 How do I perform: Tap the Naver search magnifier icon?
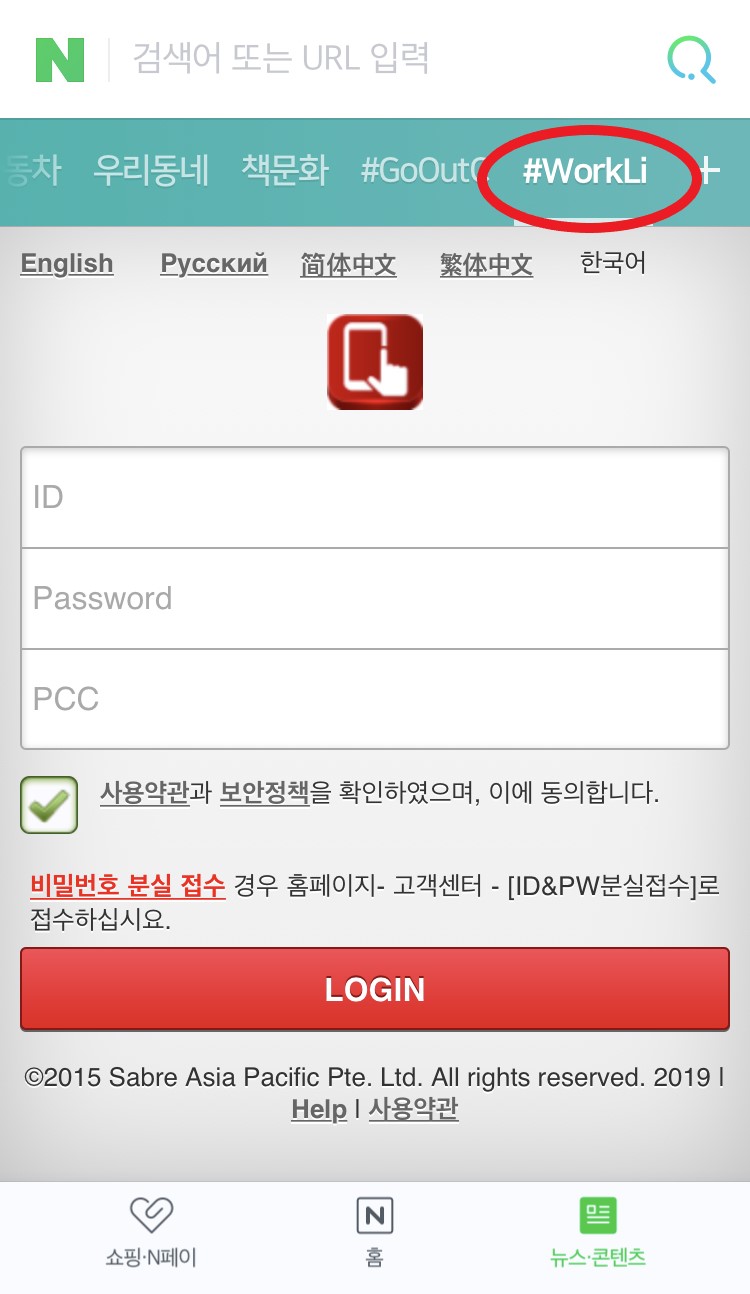point(692,60)
